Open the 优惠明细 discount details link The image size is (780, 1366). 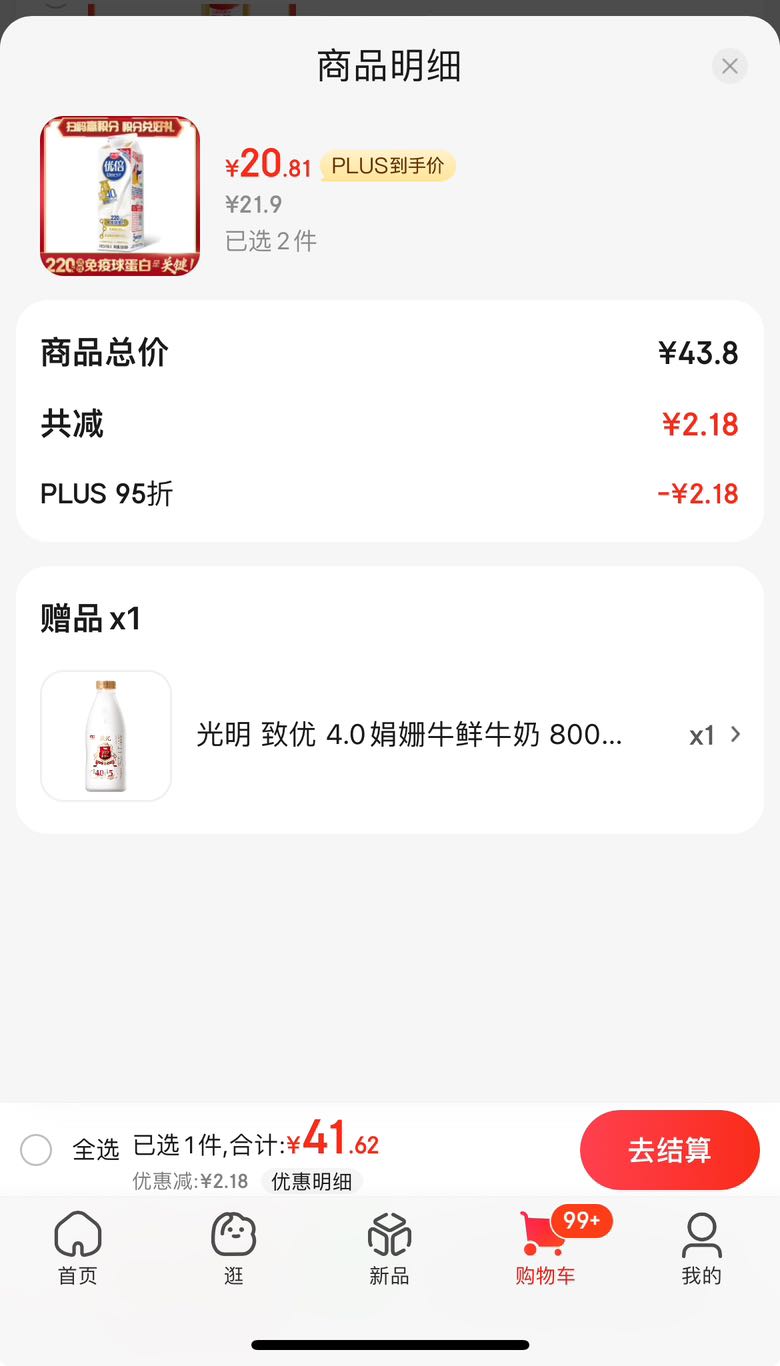[311, 1181]
